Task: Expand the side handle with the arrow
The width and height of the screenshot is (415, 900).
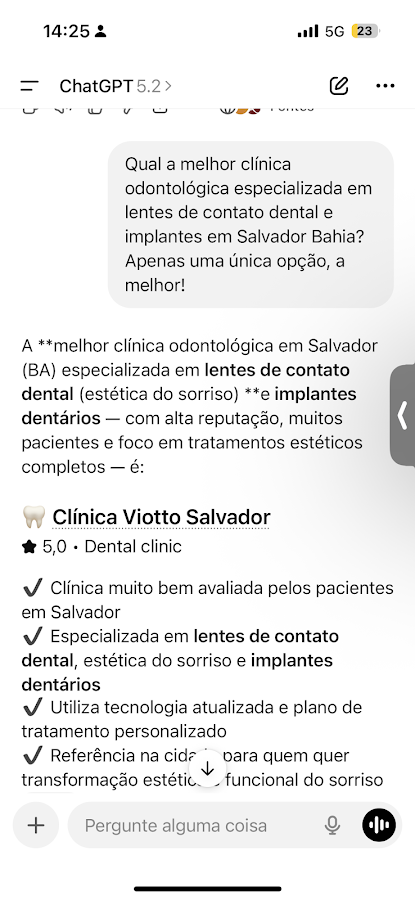Action: point(403,415)
